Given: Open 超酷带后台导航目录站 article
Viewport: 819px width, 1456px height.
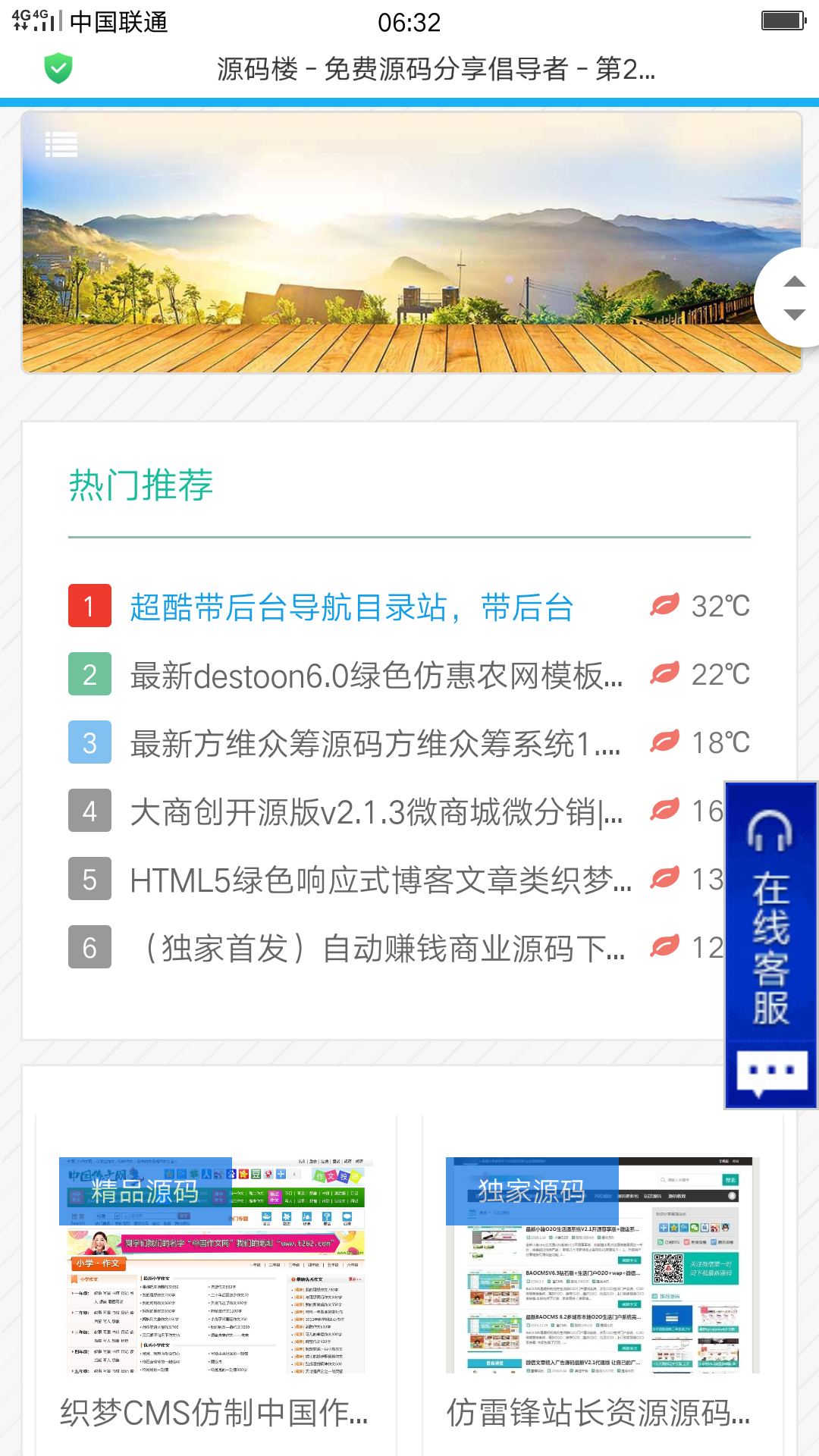Looking at the screenshot, I should click(x=352, y=607).
